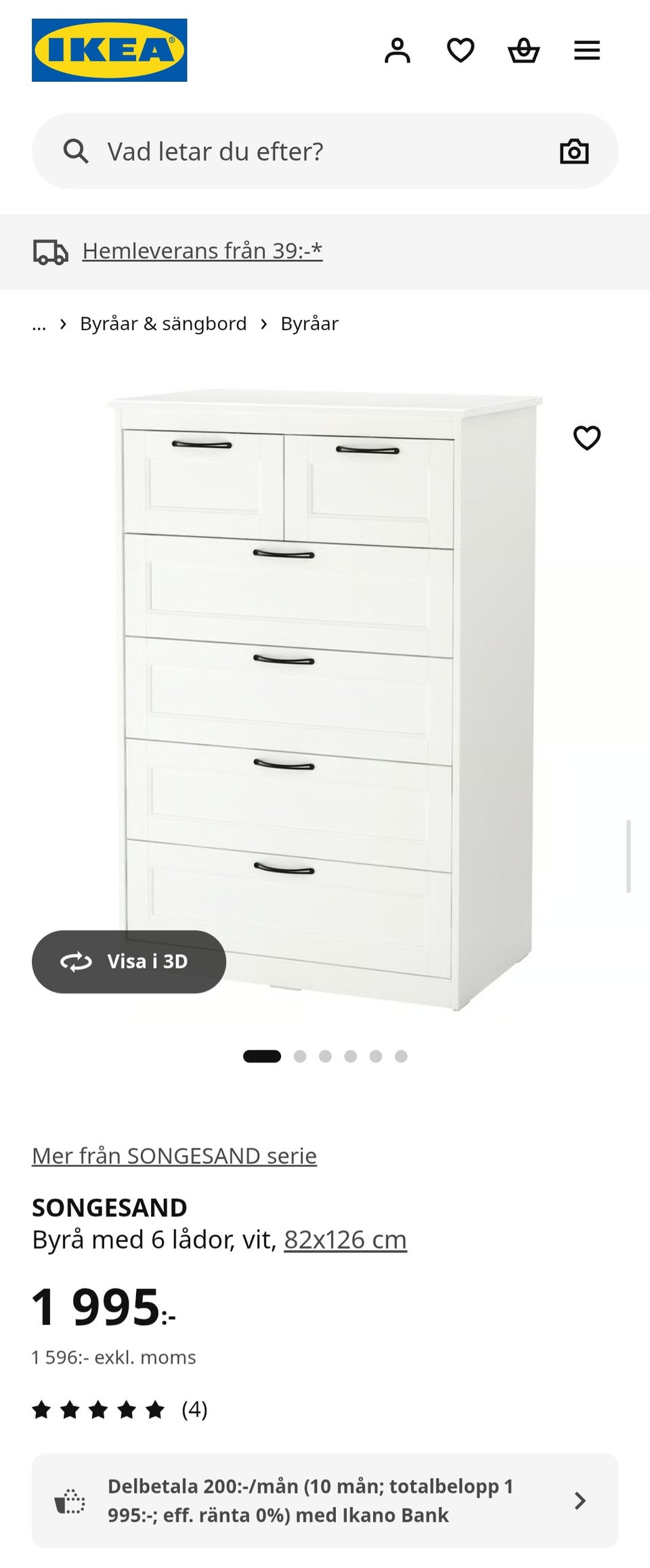The width and height of the screenshot is (650, 1568).
Task: Save SONGESAND dresser to favourites
Action: (586, 438)
